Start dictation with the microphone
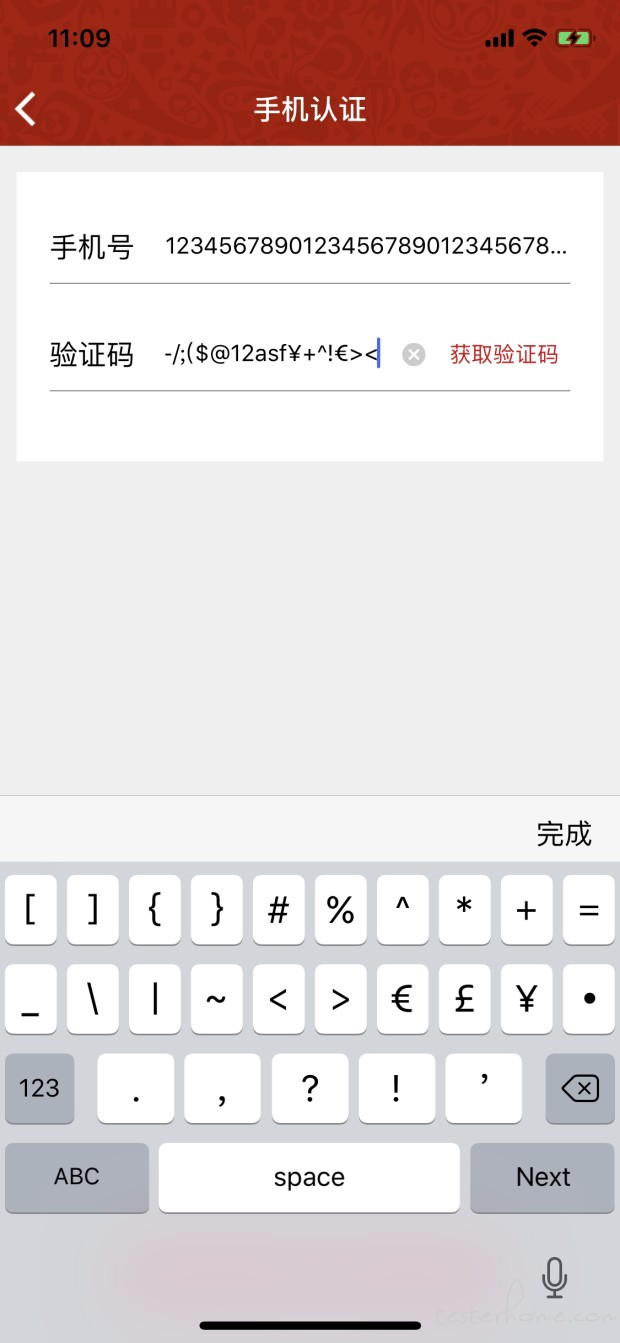 [x=554, y=1277]
